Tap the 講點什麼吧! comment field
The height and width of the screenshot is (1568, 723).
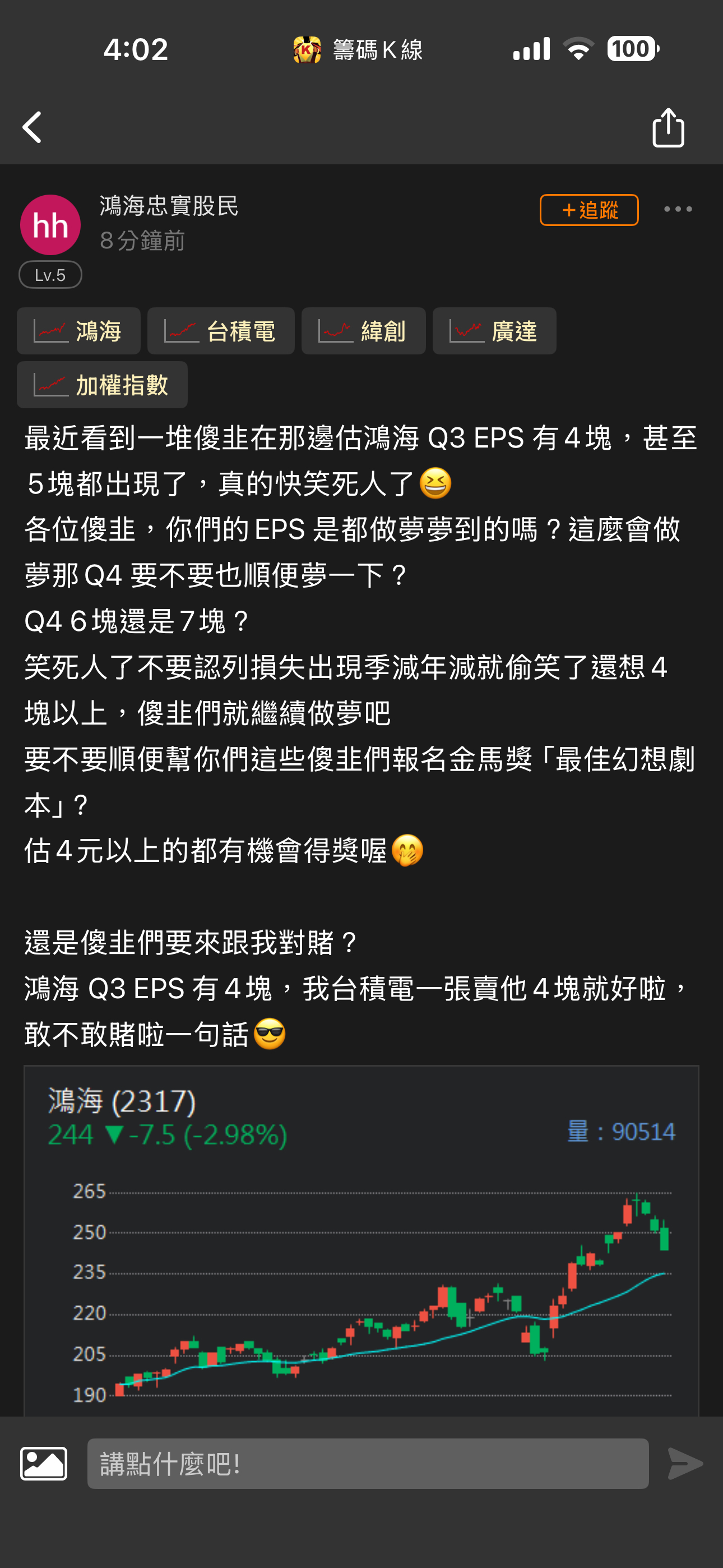coord(368,1463)
